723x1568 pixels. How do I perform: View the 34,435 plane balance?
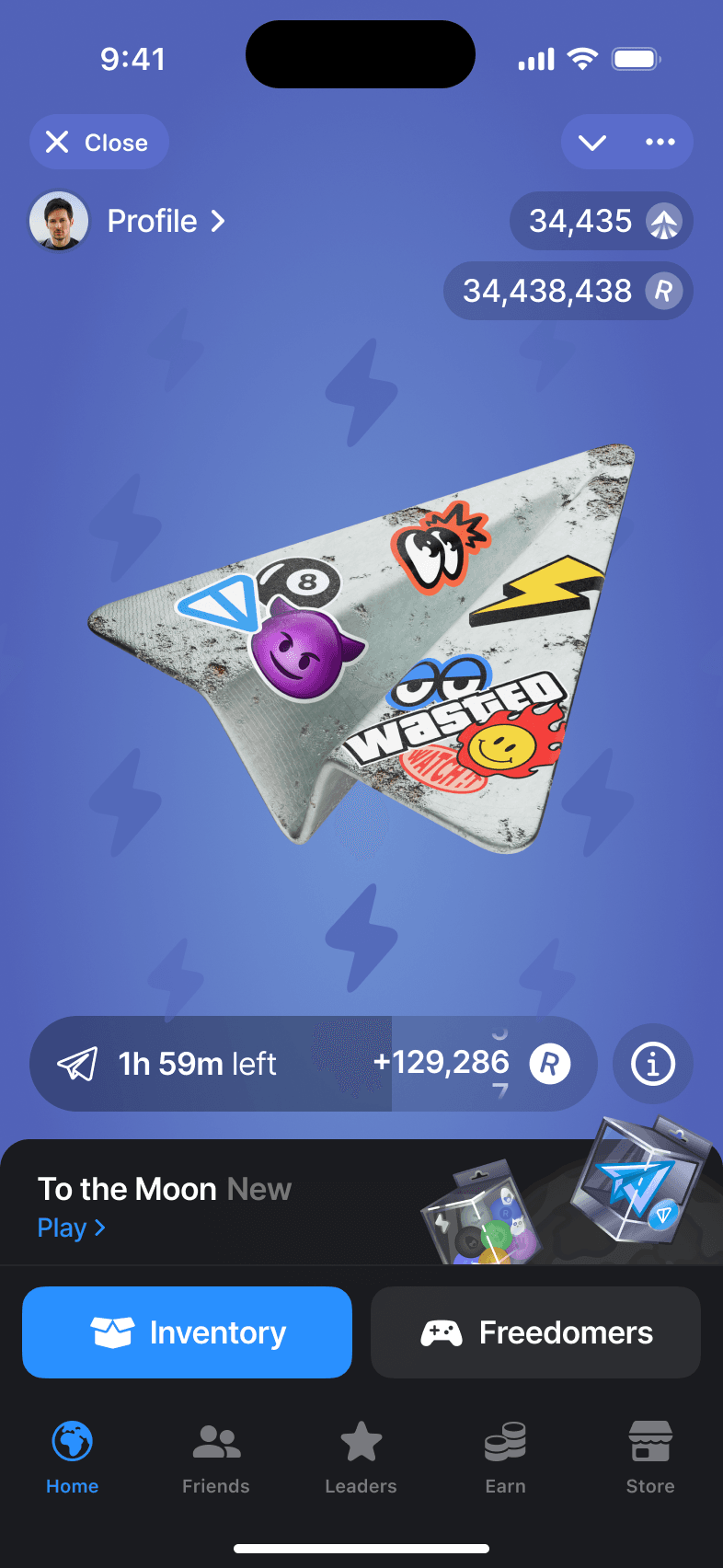tap(601, 222)
